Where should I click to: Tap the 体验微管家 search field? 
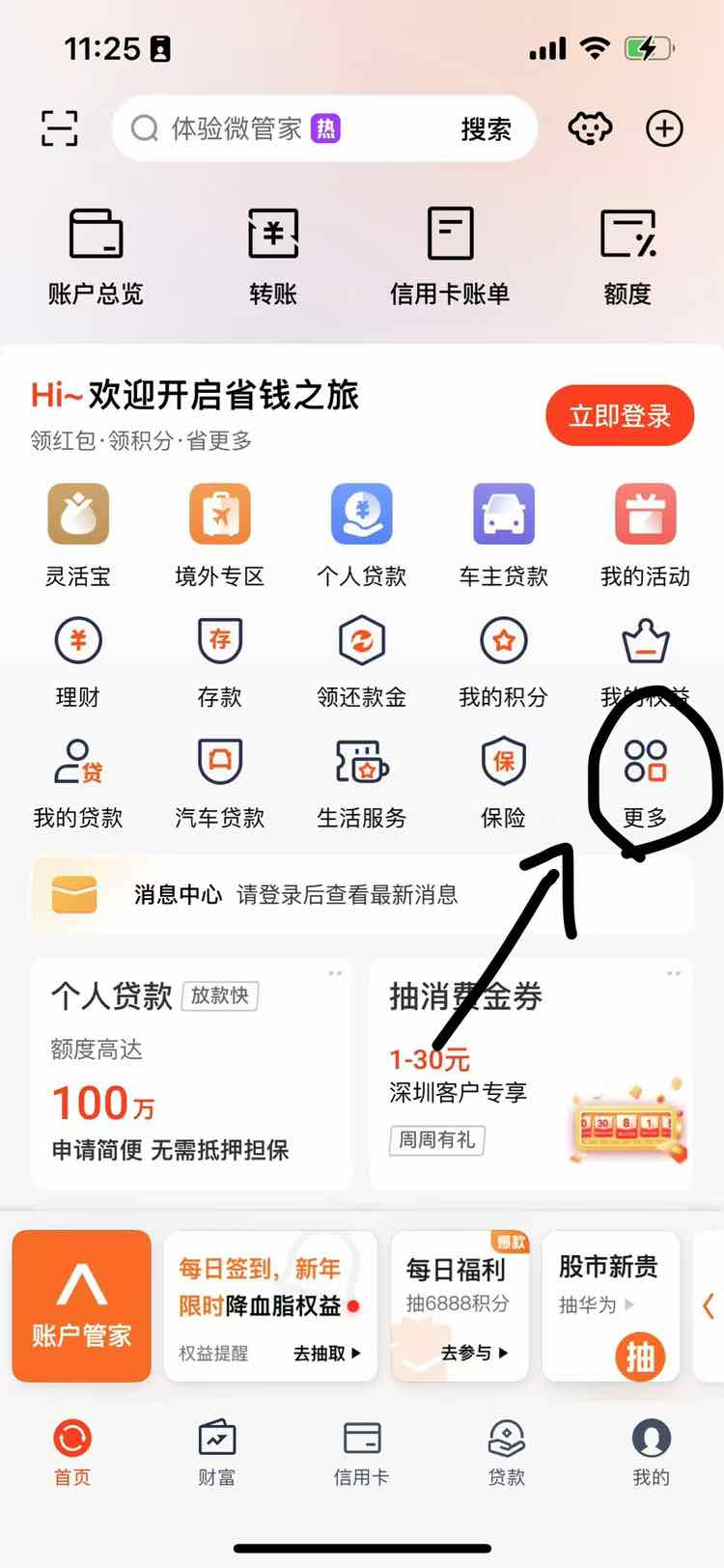[290, 128]
